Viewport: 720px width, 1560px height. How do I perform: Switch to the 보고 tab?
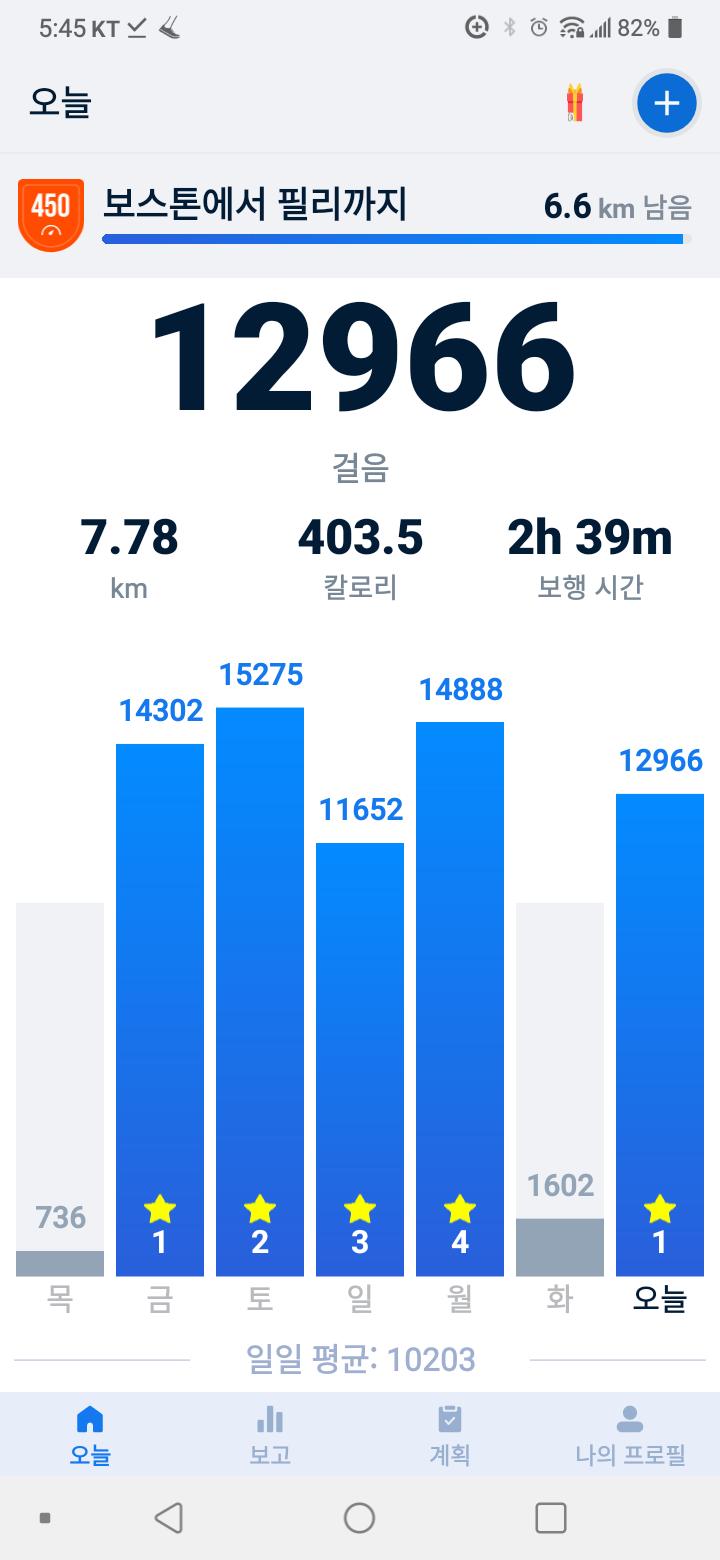coord(270,1434)
